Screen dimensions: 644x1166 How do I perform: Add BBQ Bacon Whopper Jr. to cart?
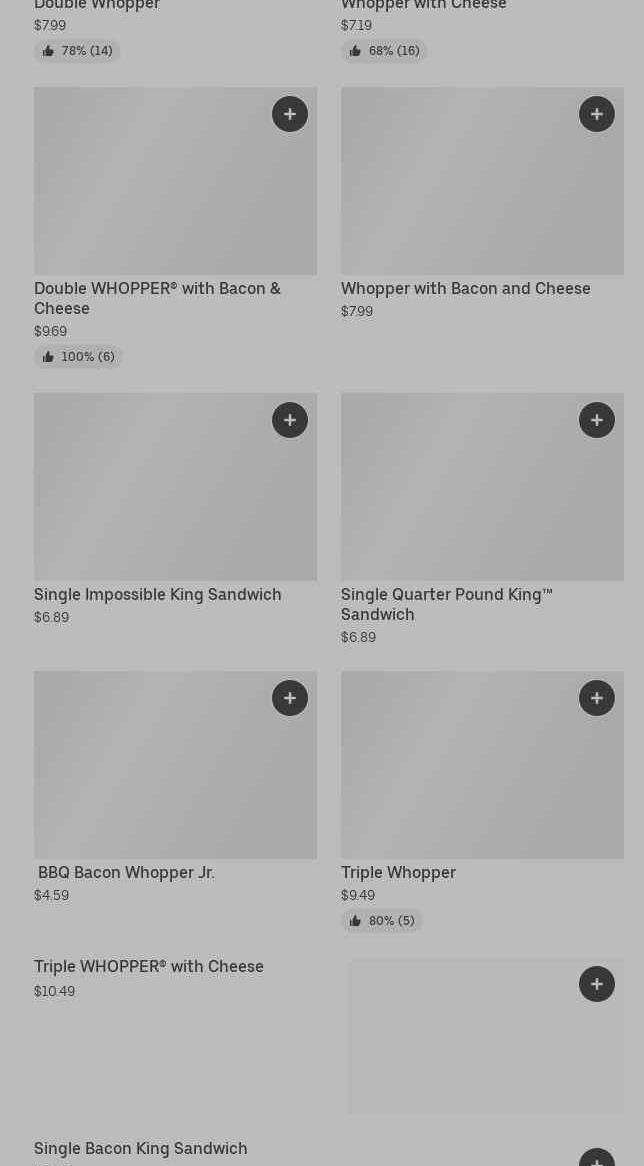[x=290, y=698]
